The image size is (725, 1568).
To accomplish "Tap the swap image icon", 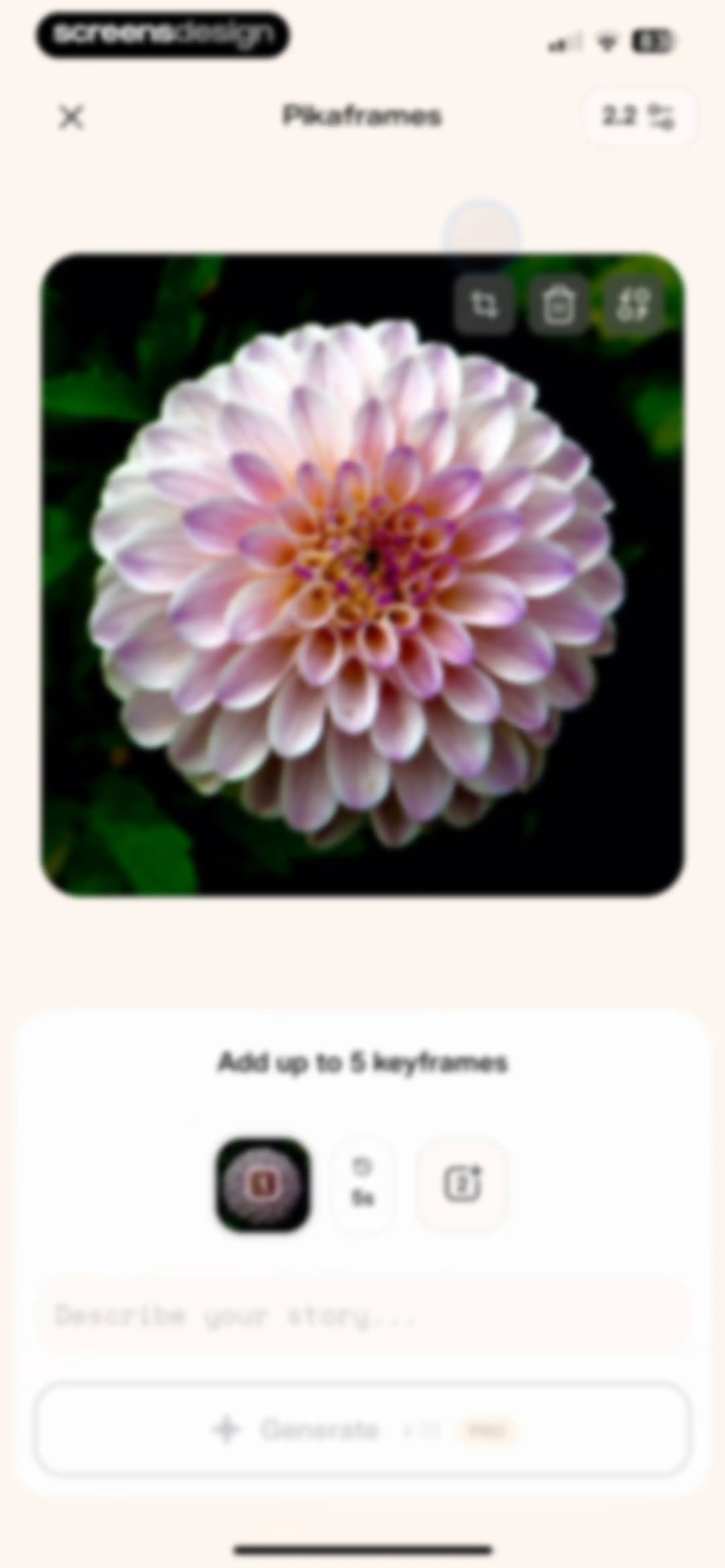I will (x=632, y=304).
